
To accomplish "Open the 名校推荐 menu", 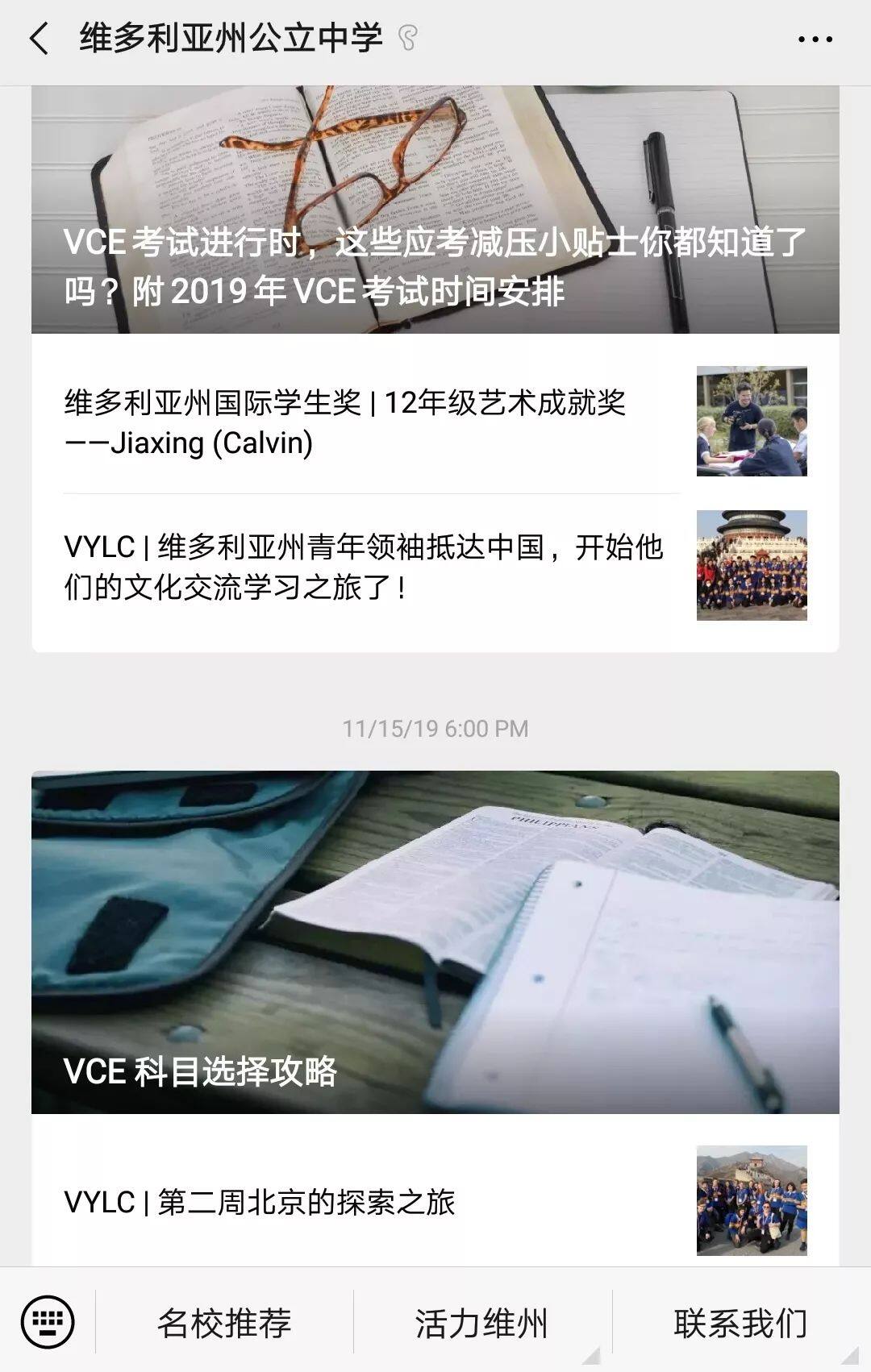I will [x=224, y=1323].
